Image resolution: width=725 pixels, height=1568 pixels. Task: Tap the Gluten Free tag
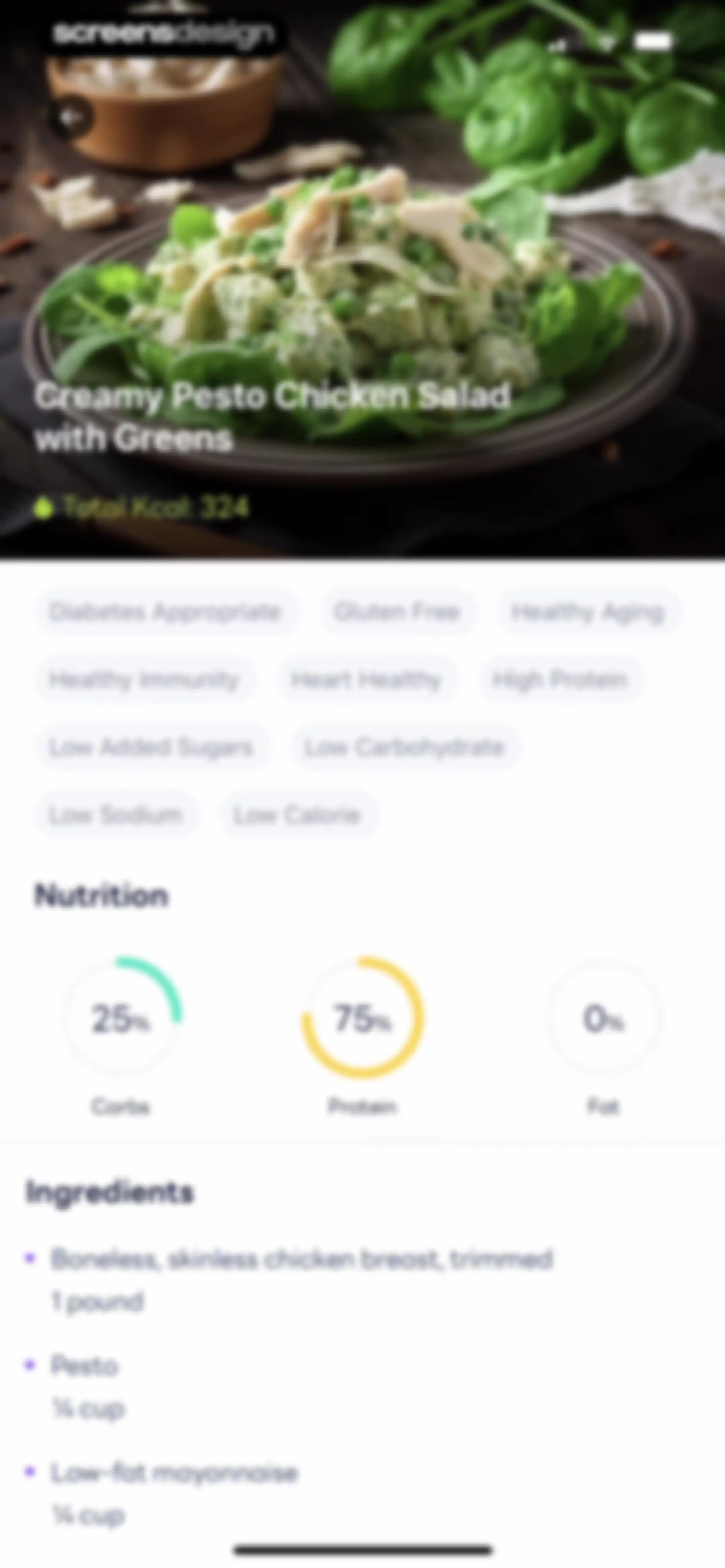397,611
